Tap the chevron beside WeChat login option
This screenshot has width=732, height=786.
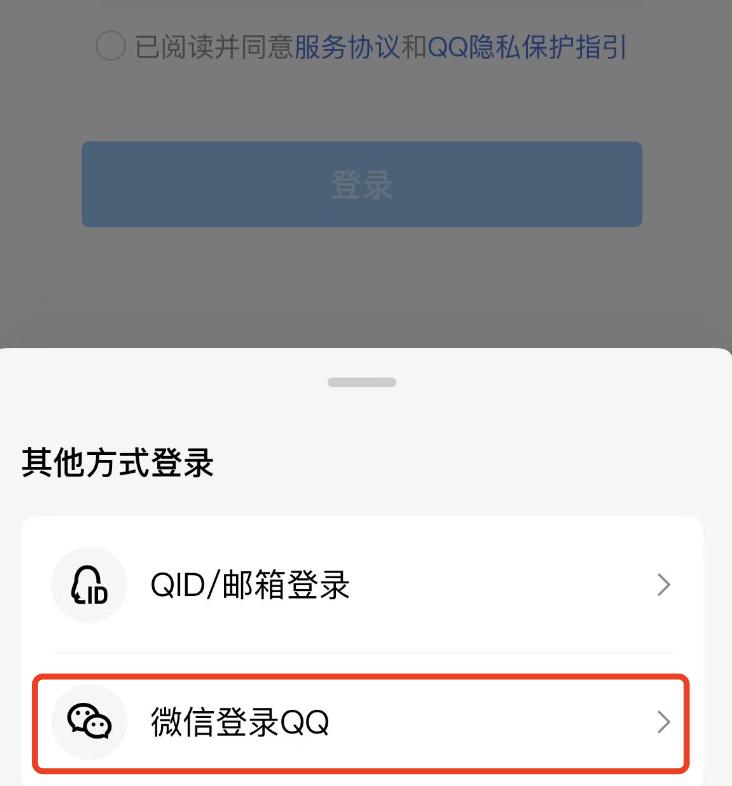[x=663, y=723]
